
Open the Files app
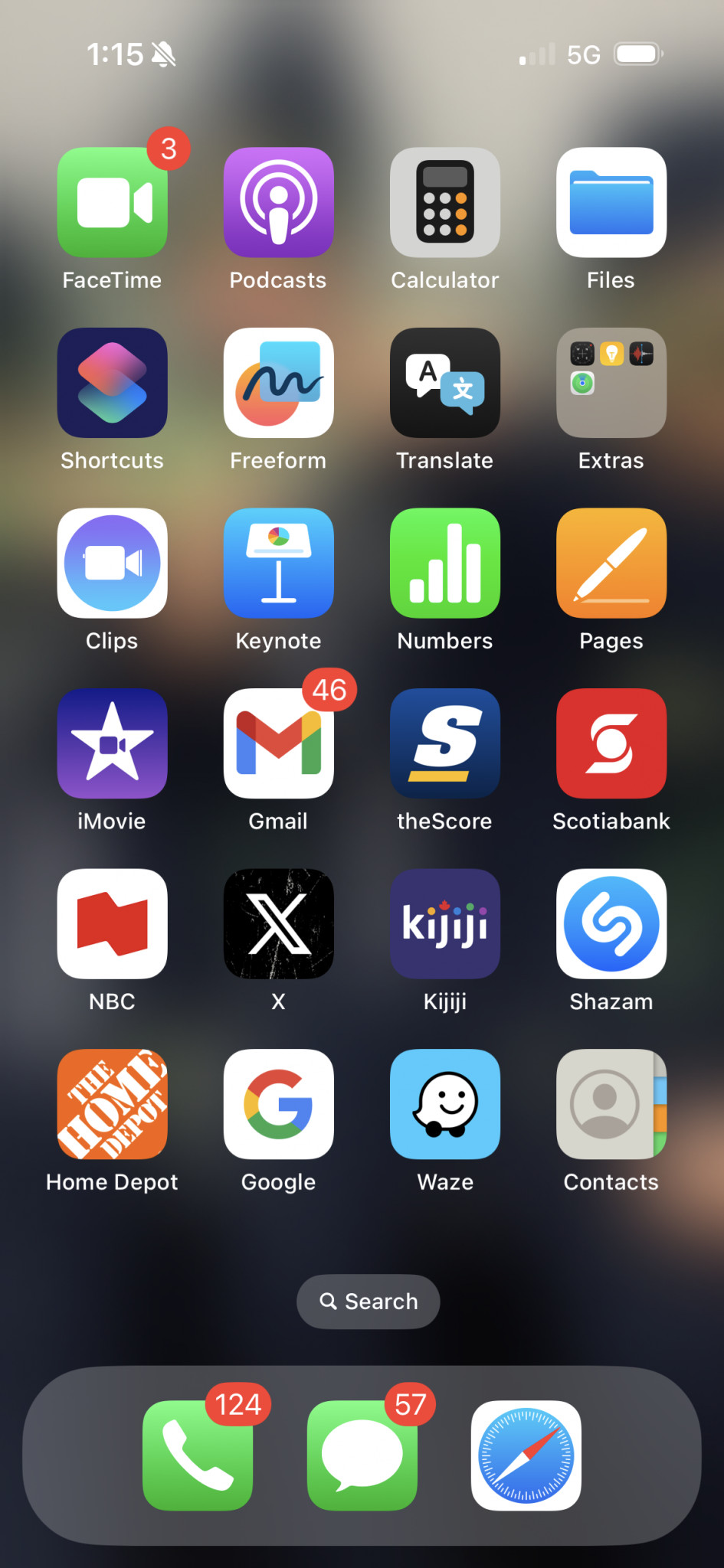611,202
